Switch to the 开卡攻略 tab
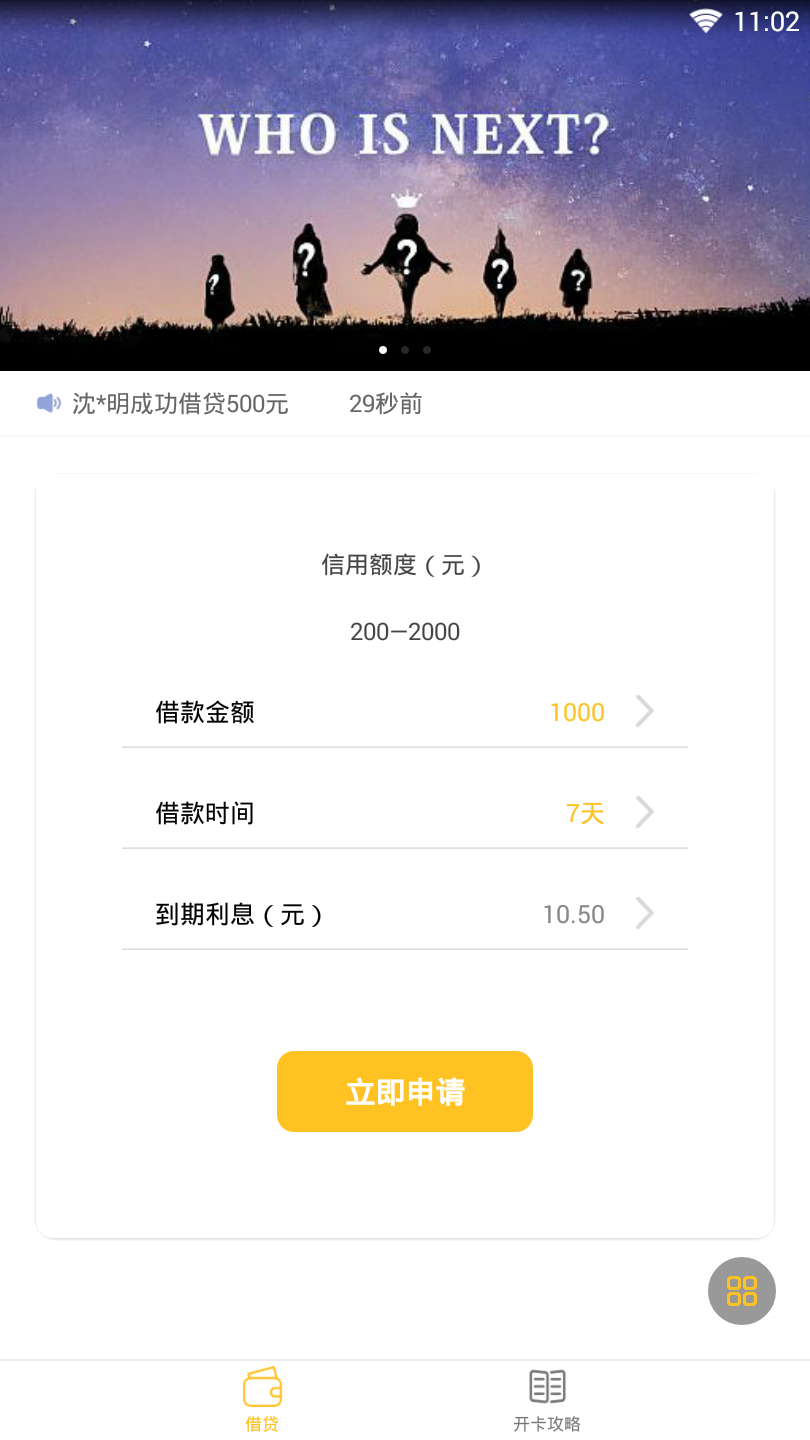 pyautogui.click(x=547, y=1400)
